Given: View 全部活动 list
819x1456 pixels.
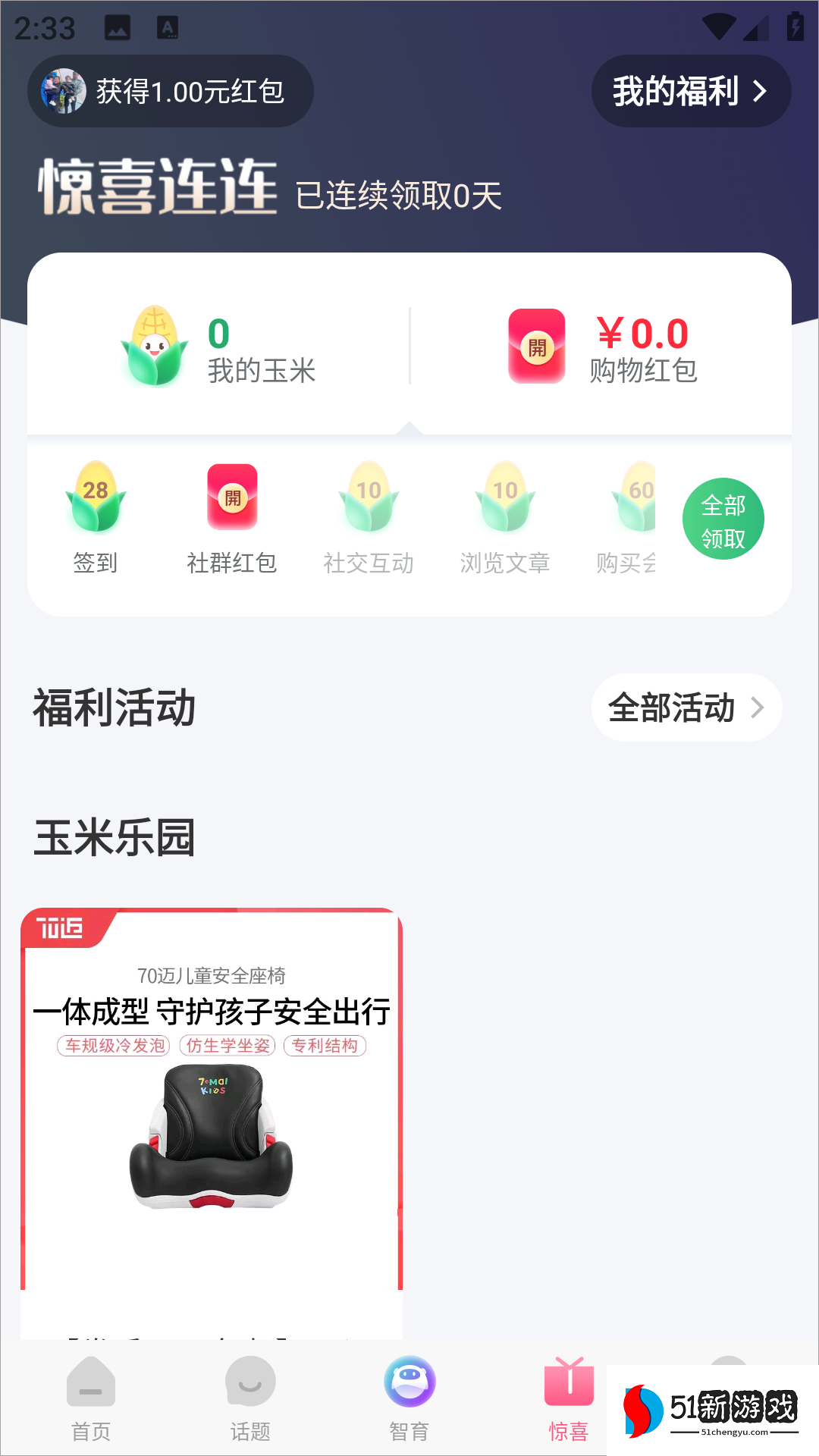Looking at the screenshot, I should [686, 708].
